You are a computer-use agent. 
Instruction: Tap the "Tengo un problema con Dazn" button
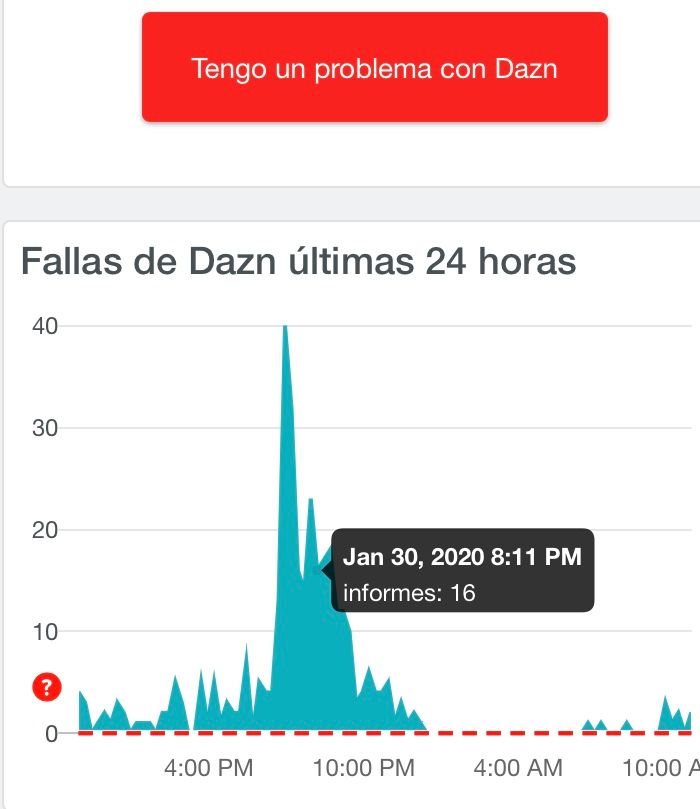pos(374,68)
